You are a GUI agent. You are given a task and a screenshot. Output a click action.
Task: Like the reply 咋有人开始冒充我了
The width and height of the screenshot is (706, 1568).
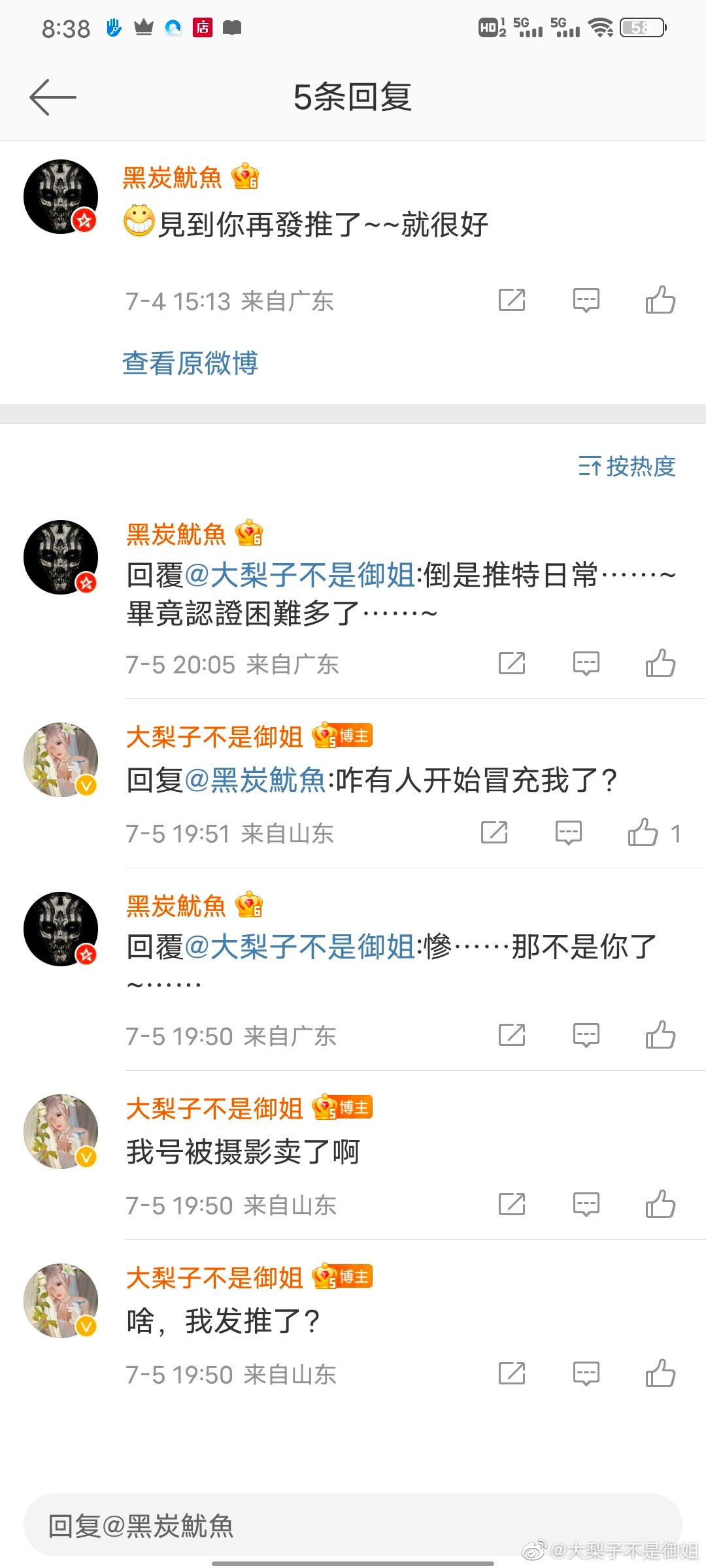coord(643,833)
